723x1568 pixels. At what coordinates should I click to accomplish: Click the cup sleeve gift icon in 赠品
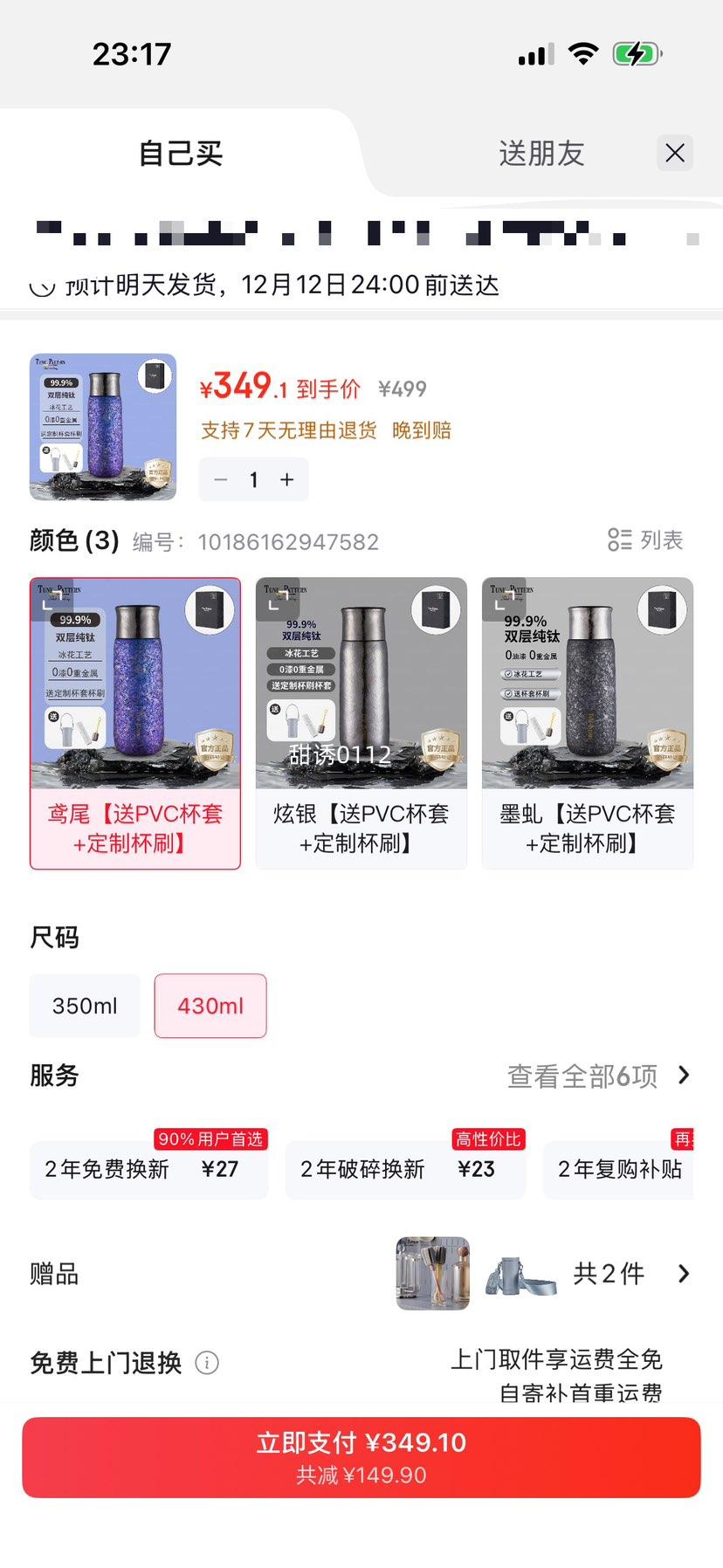click(520, 1274)
